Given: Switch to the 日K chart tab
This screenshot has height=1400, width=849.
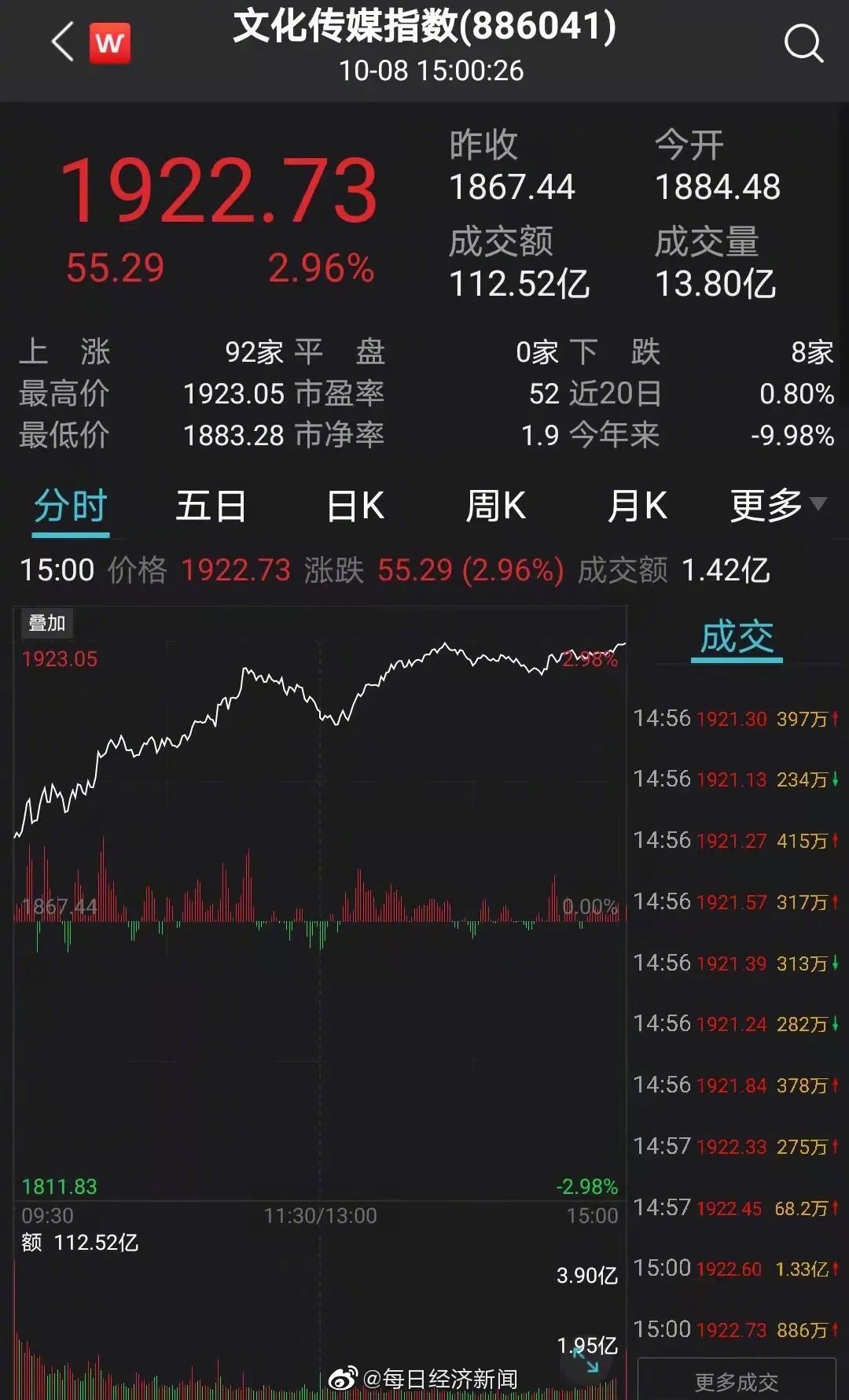Looking at the screenshot, I should pyautogui.click(x=355, y=506).
